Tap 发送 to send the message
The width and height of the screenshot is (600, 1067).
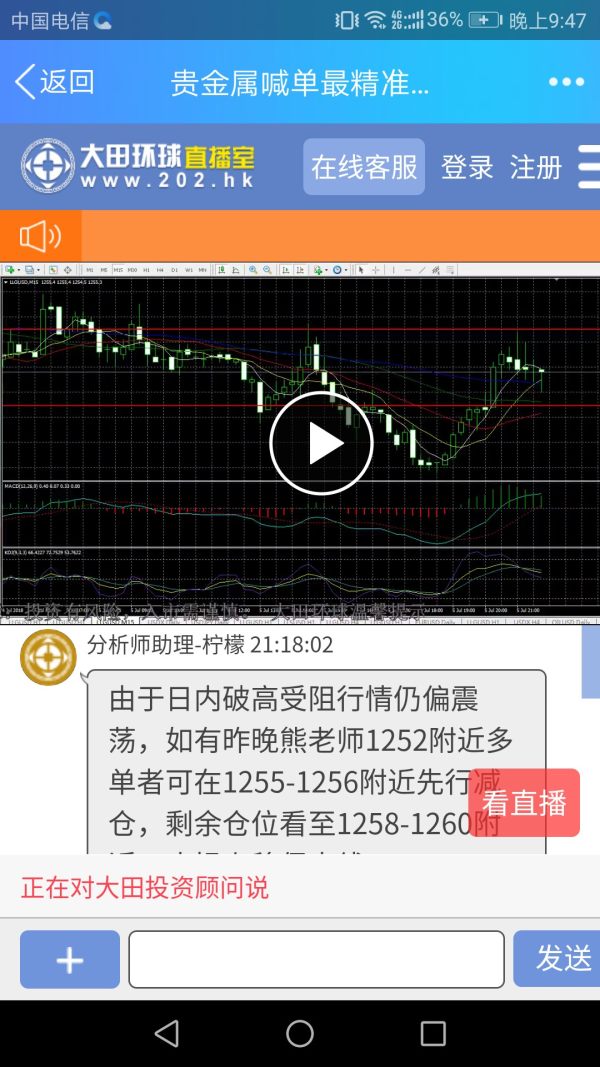[560, 958]
